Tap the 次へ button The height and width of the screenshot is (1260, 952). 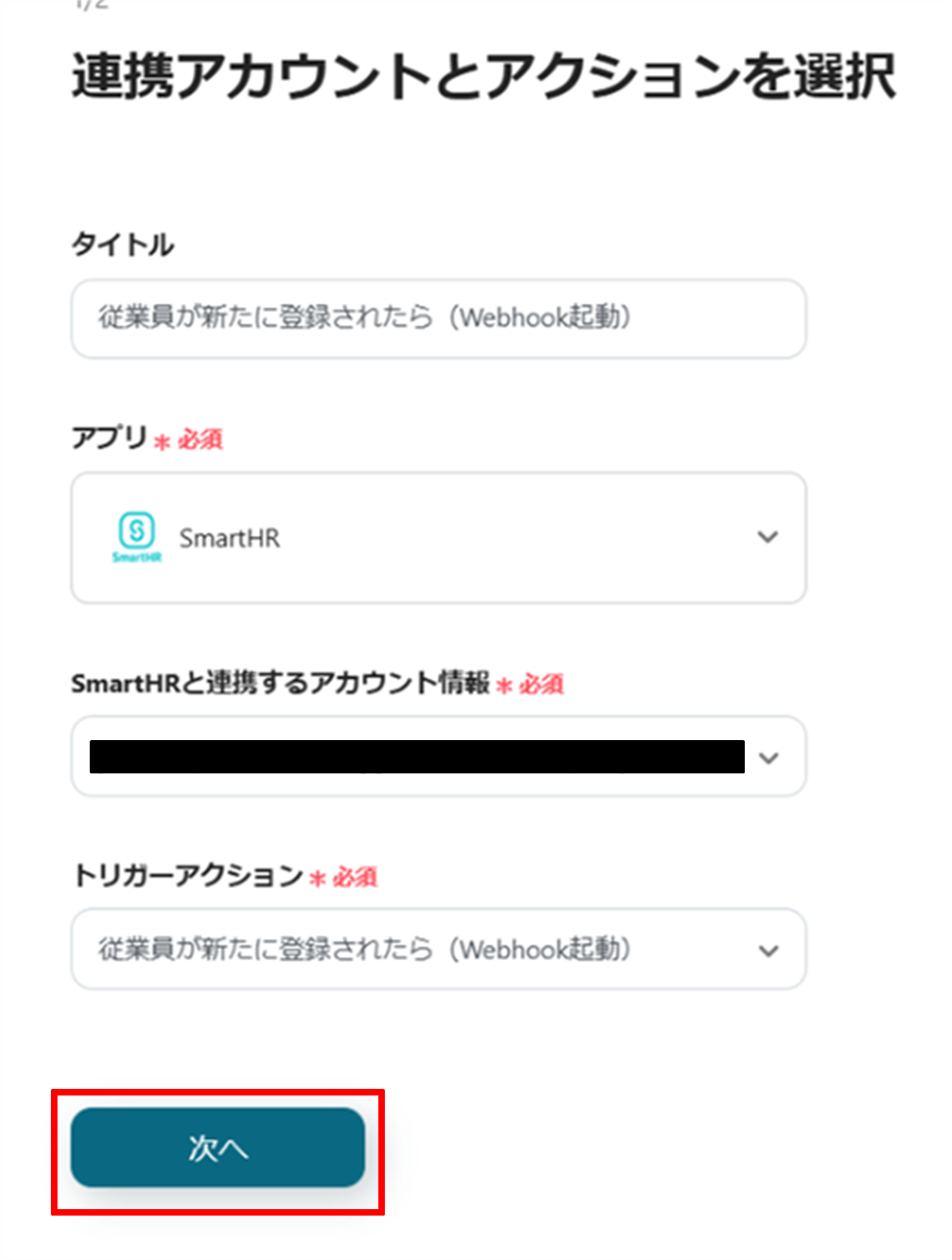[217, 1147]
